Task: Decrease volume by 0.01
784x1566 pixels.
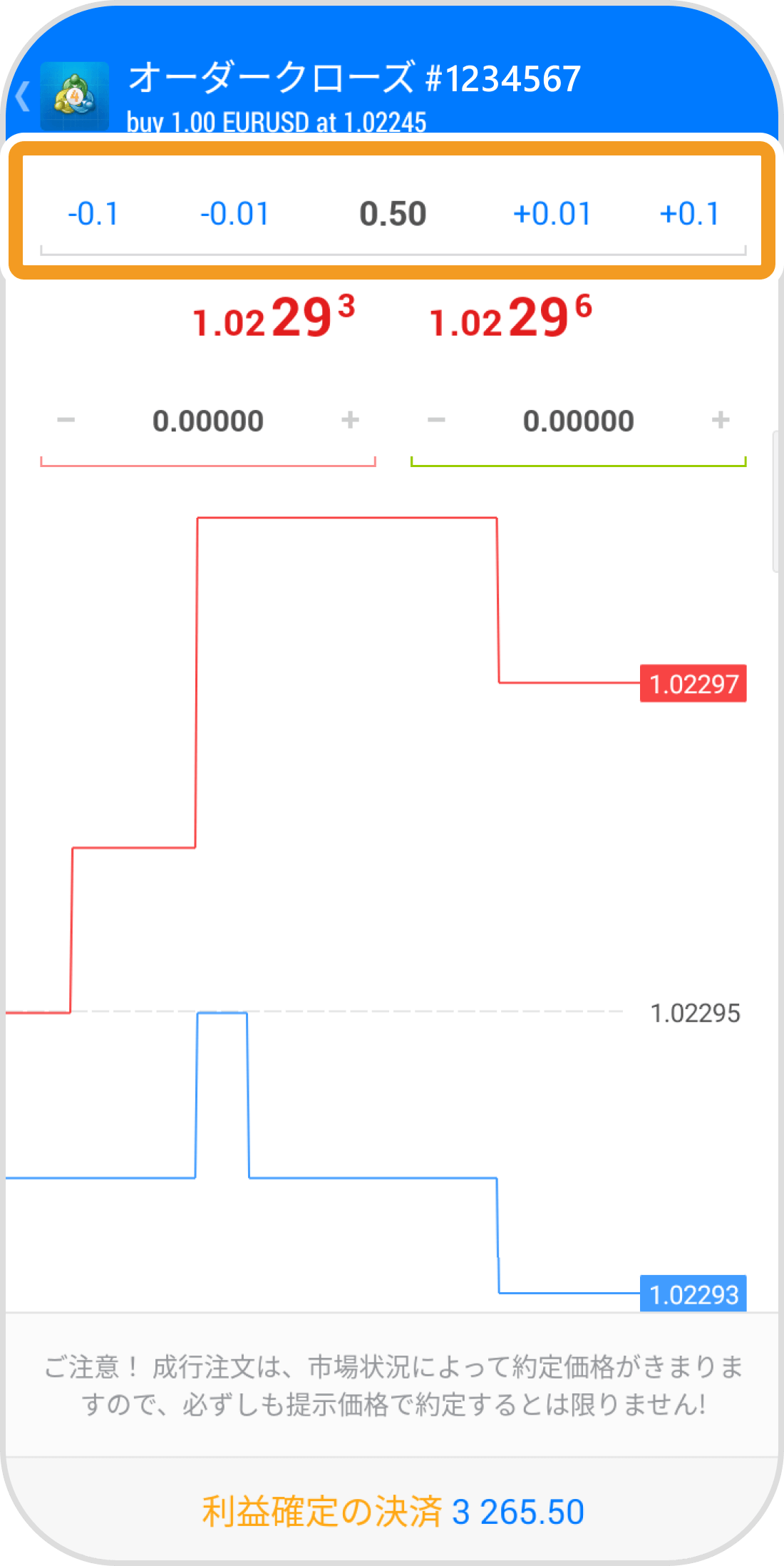Action: pos(235,214)
